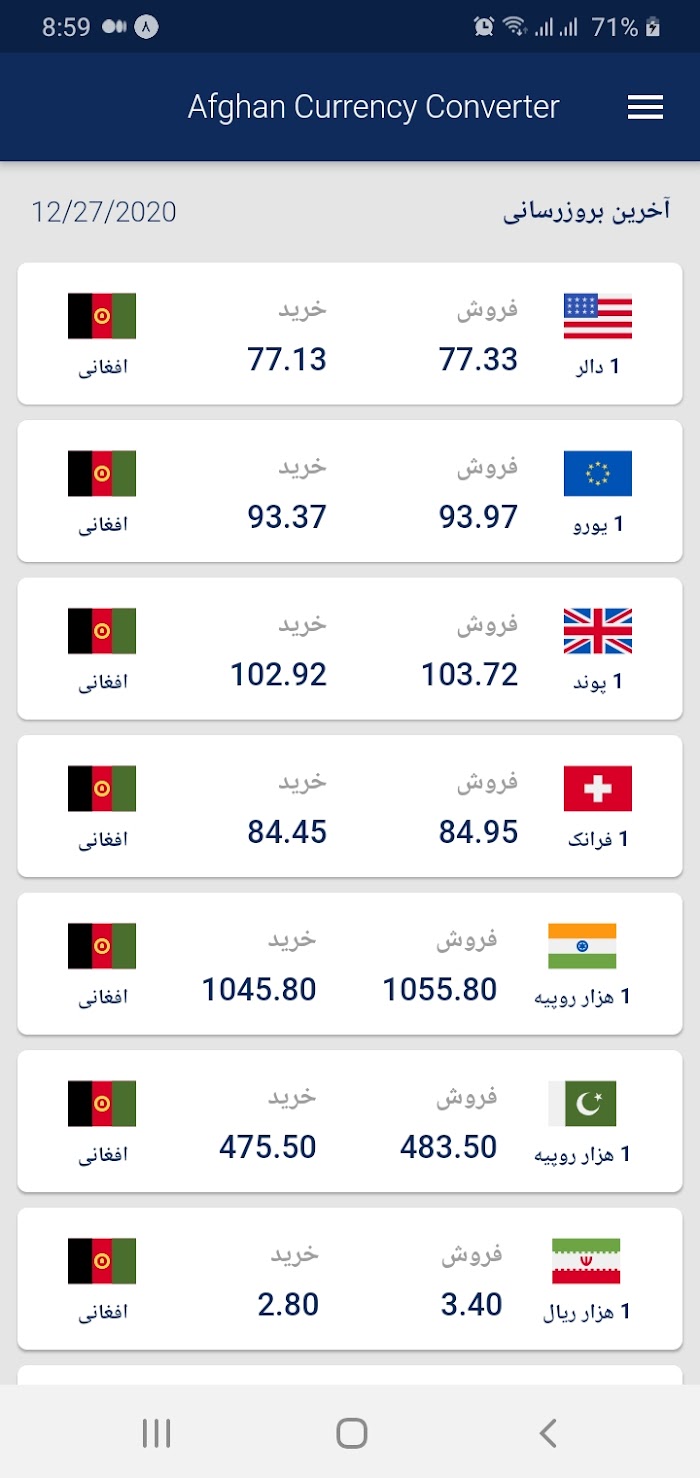Open the Swiss franc rate card
700x1478 pixels.
tap(350, 806)
